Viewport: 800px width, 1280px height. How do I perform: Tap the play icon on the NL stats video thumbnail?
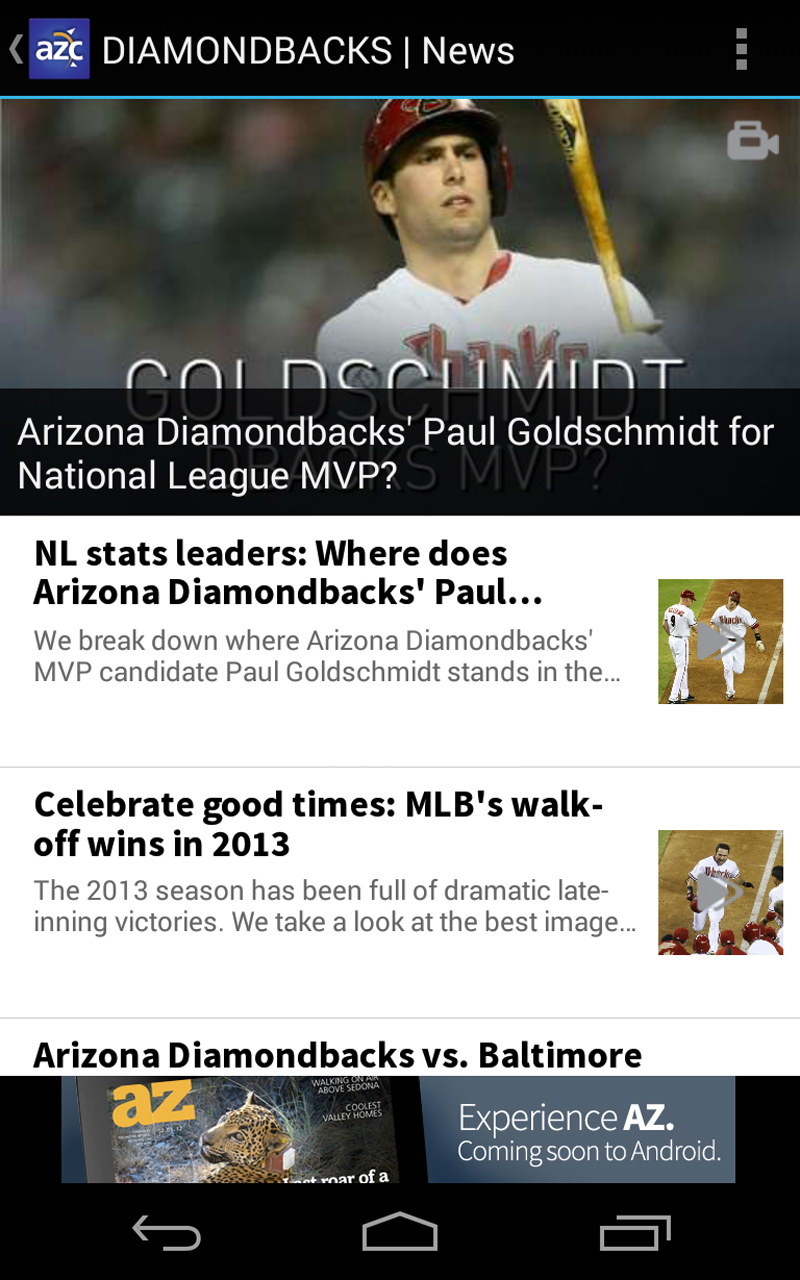pyautogui.click(x=720, y=640)
